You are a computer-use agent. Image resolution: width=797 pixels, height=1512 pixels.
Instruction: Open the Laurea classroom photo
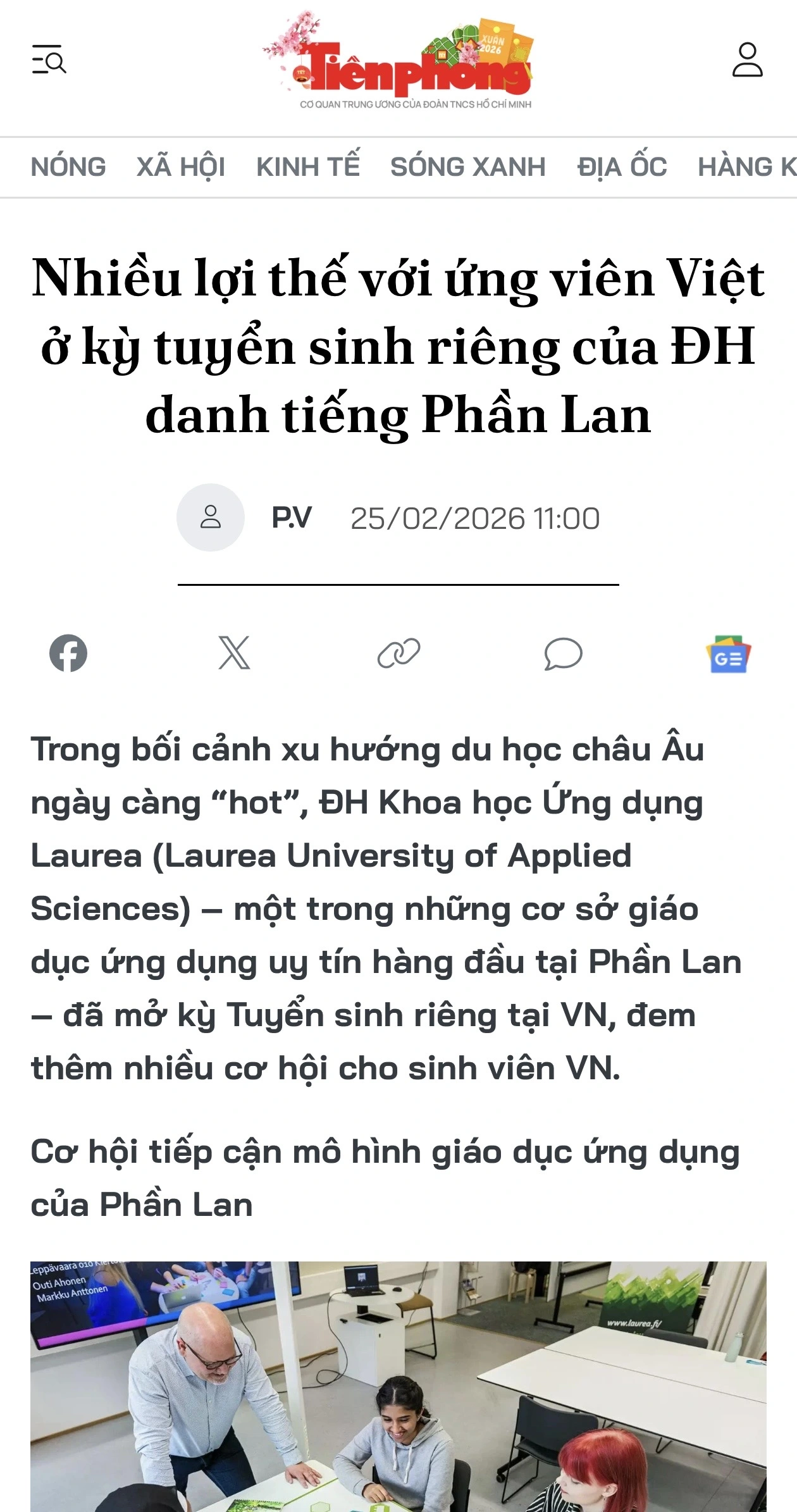click(x=398, y=1385)
